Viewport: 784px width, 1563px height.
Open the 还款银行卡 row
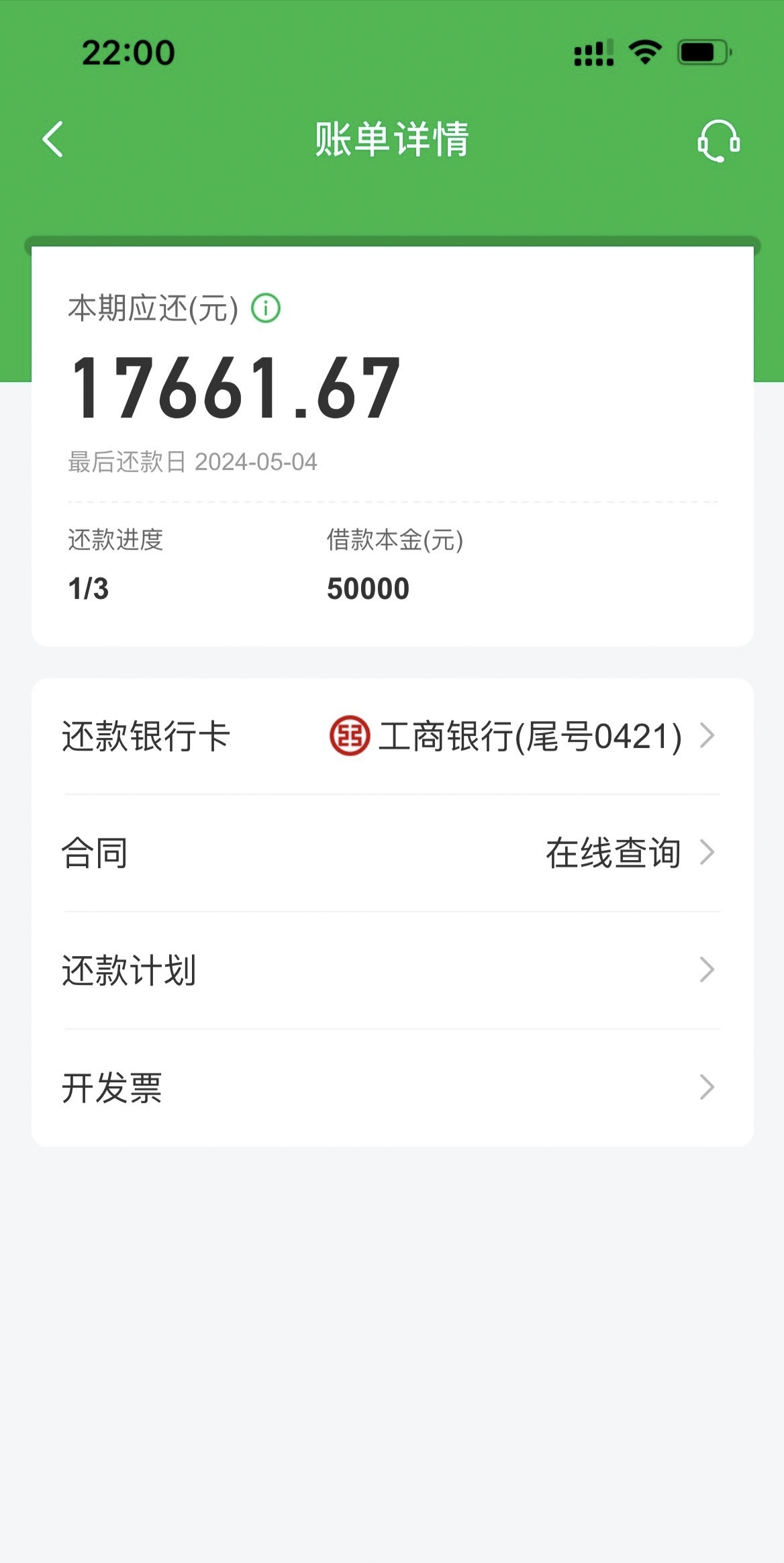[x=392, y=736]
